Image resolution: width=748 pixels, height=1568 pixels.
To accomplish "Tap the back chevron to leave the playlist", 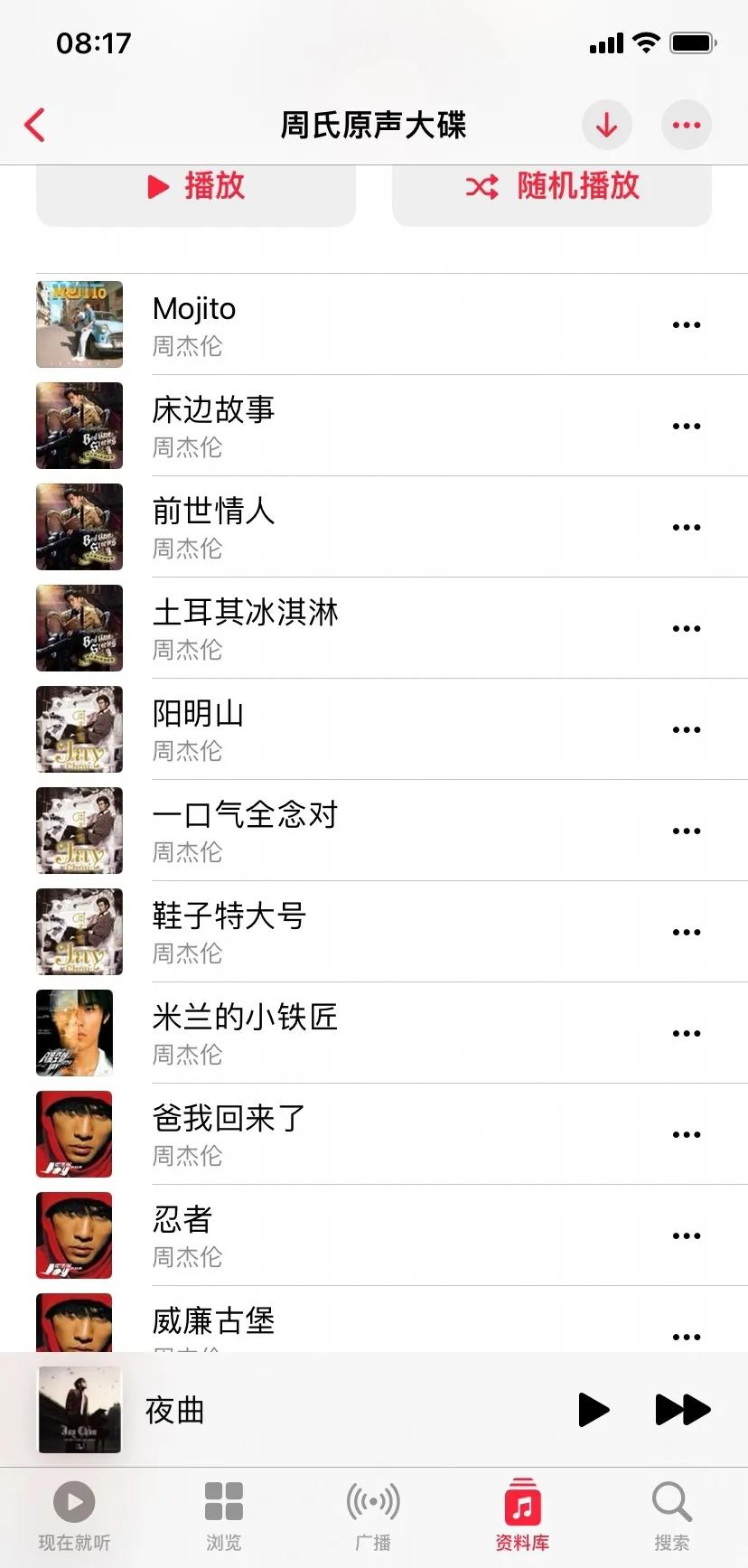I will click(x=34, y=125).
